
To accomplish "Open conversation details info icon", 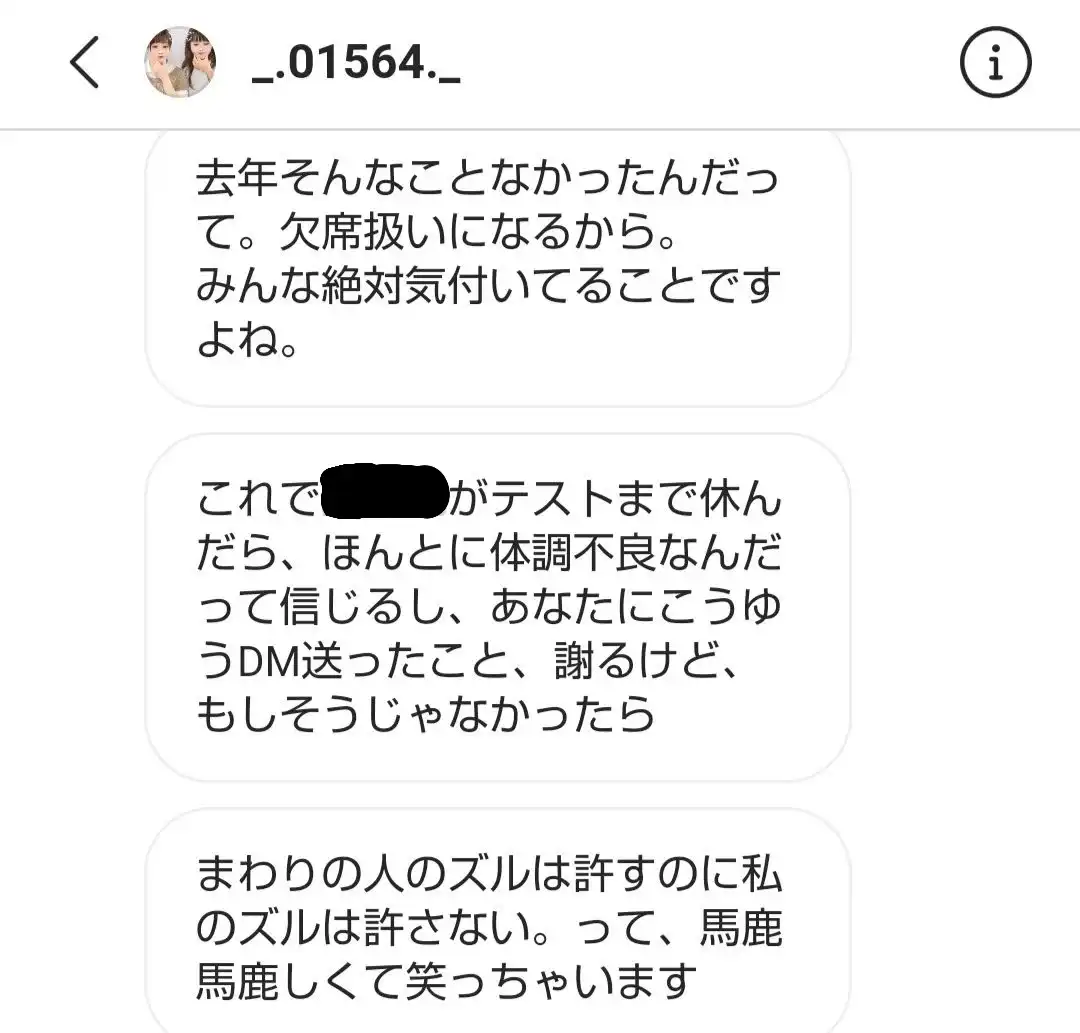I will coord(995,64).
